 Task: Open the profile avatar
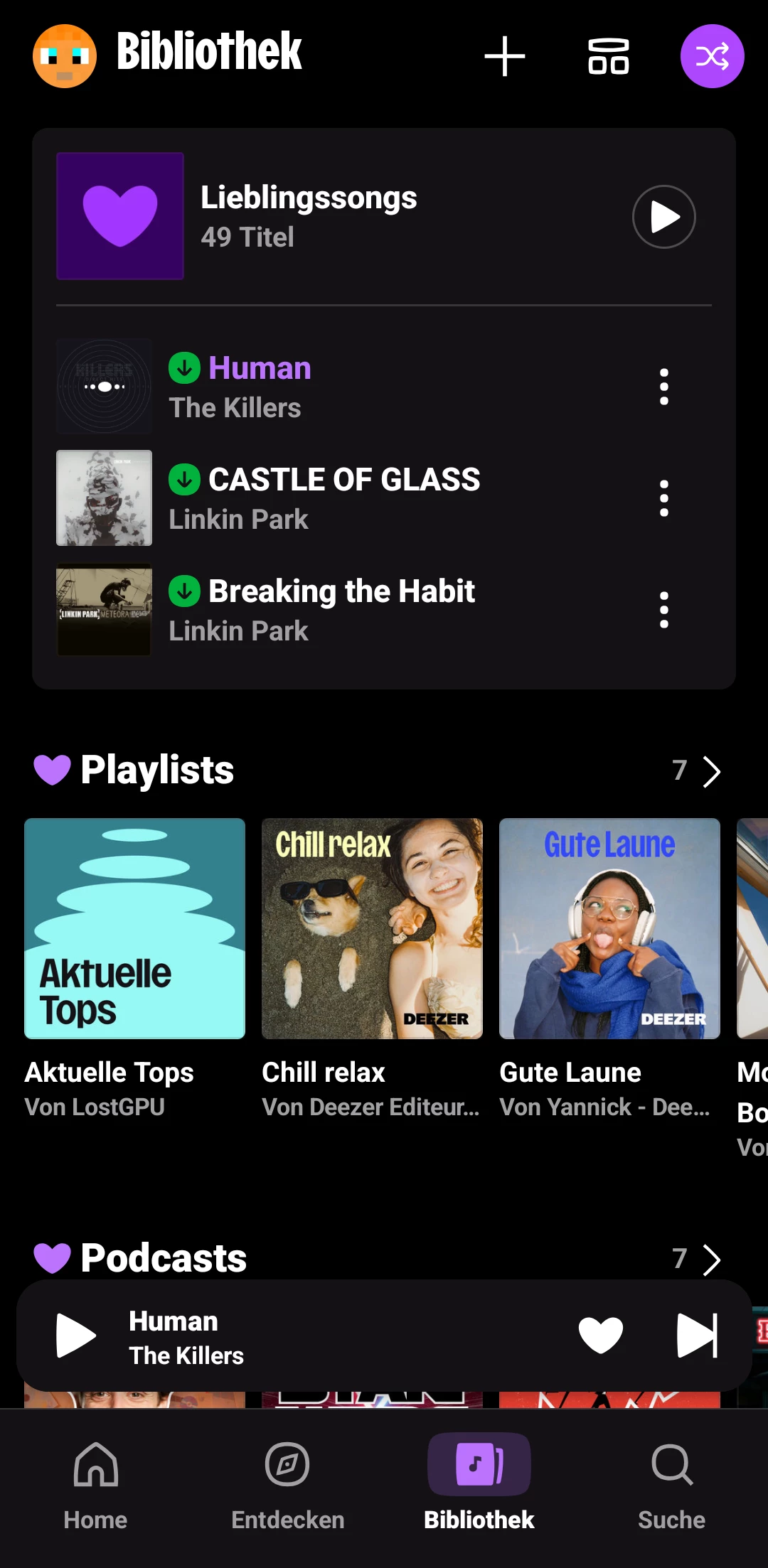click(x=65, y=56)
